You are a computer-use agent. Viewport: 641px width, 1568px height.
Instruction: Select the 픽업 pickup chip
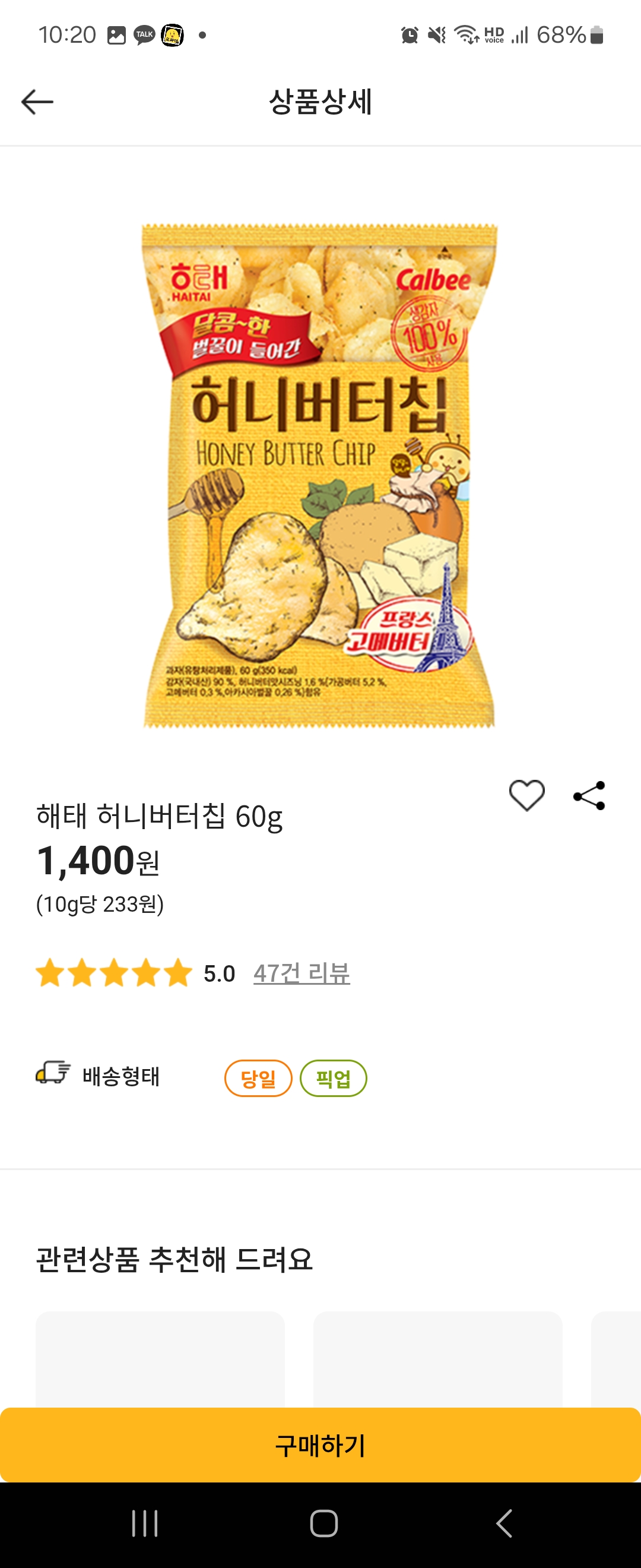tap(334, 1079)
